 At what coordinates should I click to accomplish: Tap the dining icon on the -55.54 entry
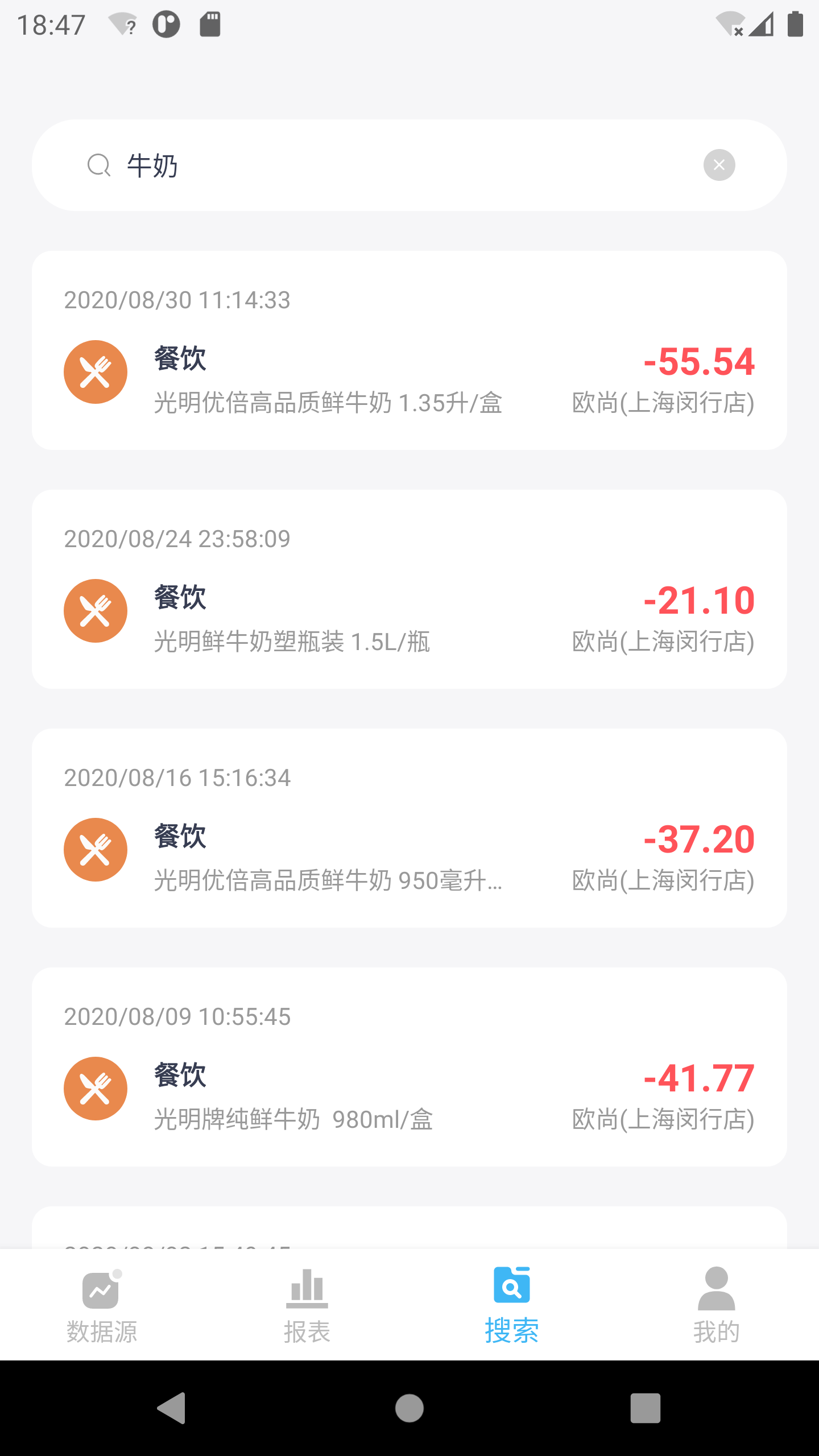[x=95, y=370]
